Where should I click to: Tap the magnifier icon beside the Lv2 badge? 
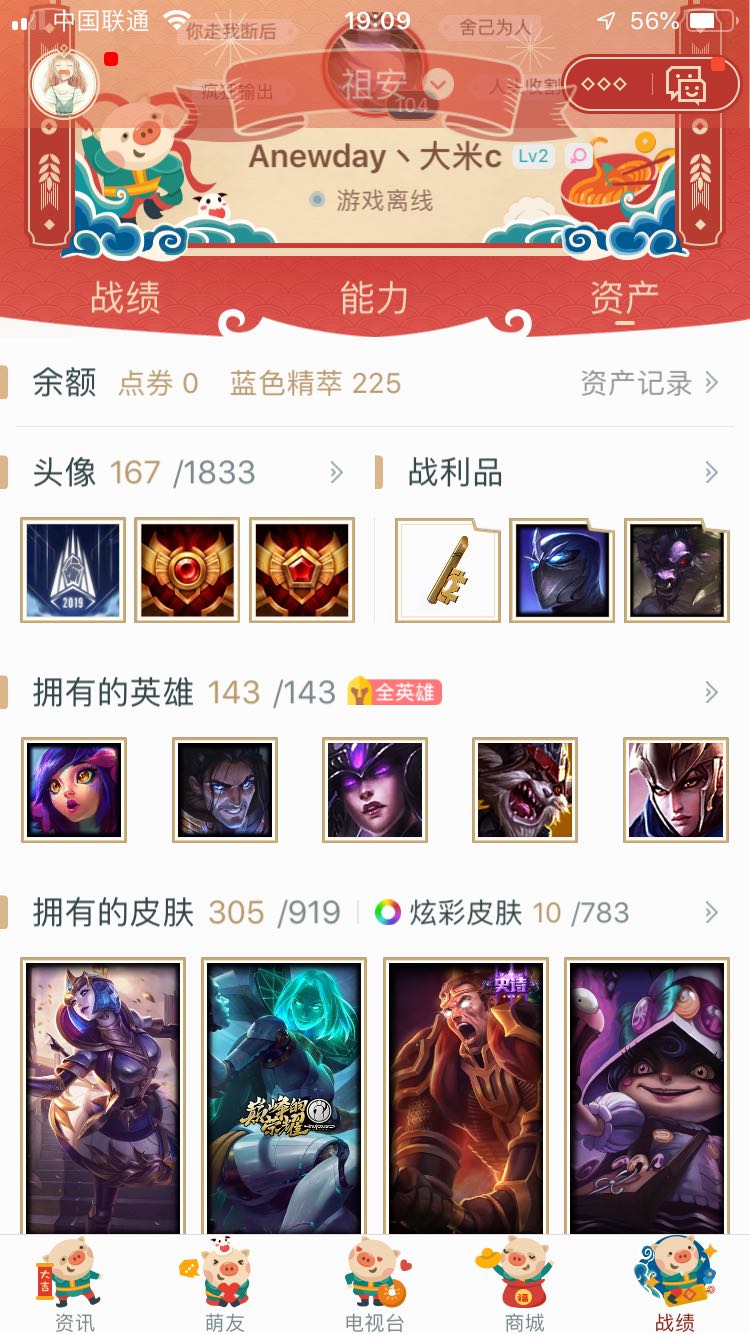(x=578, y=156)
